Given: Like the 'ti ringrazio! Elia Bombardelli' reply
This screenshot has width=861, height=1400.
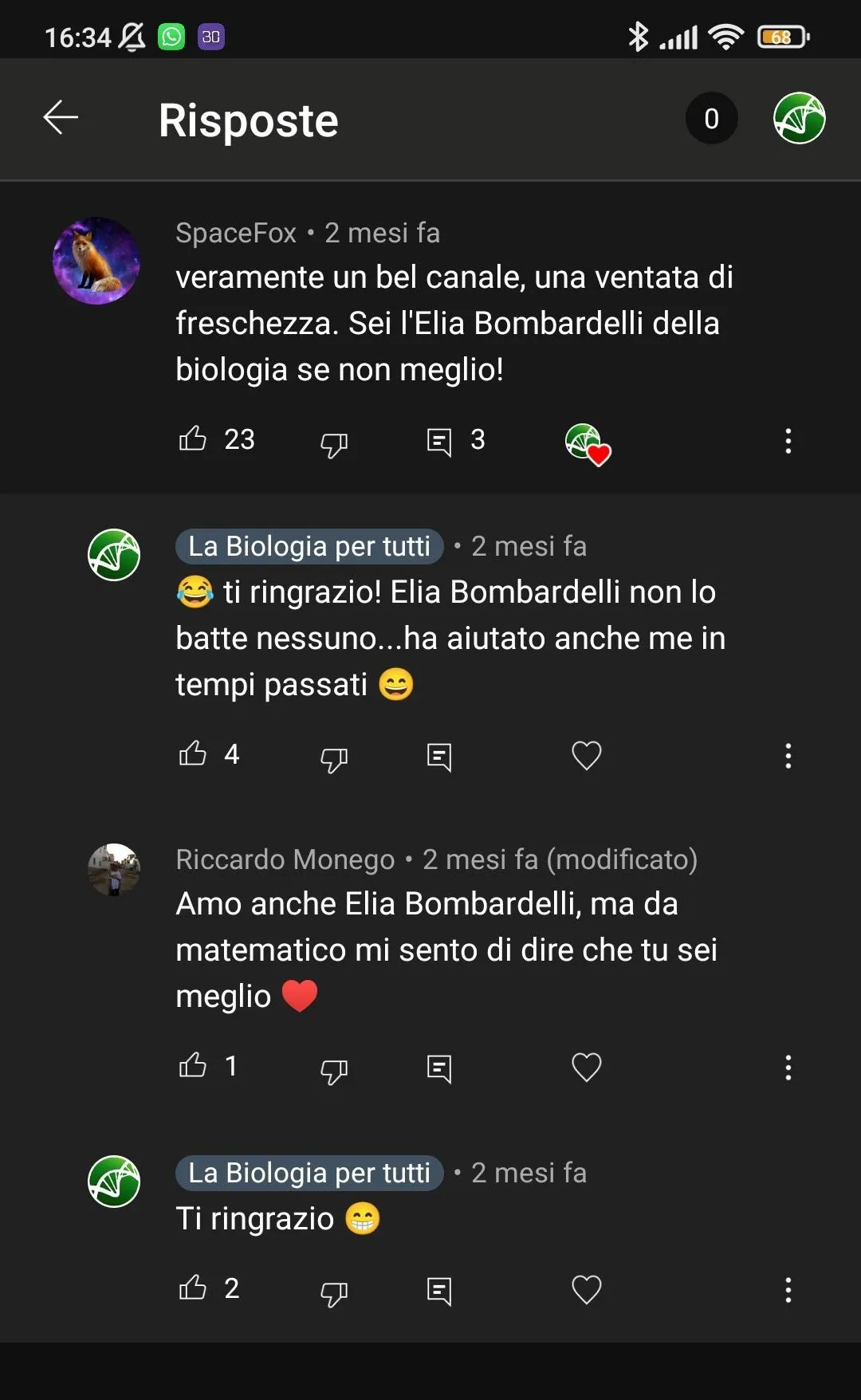Looking at the screenshot, I should pos(193,753).
